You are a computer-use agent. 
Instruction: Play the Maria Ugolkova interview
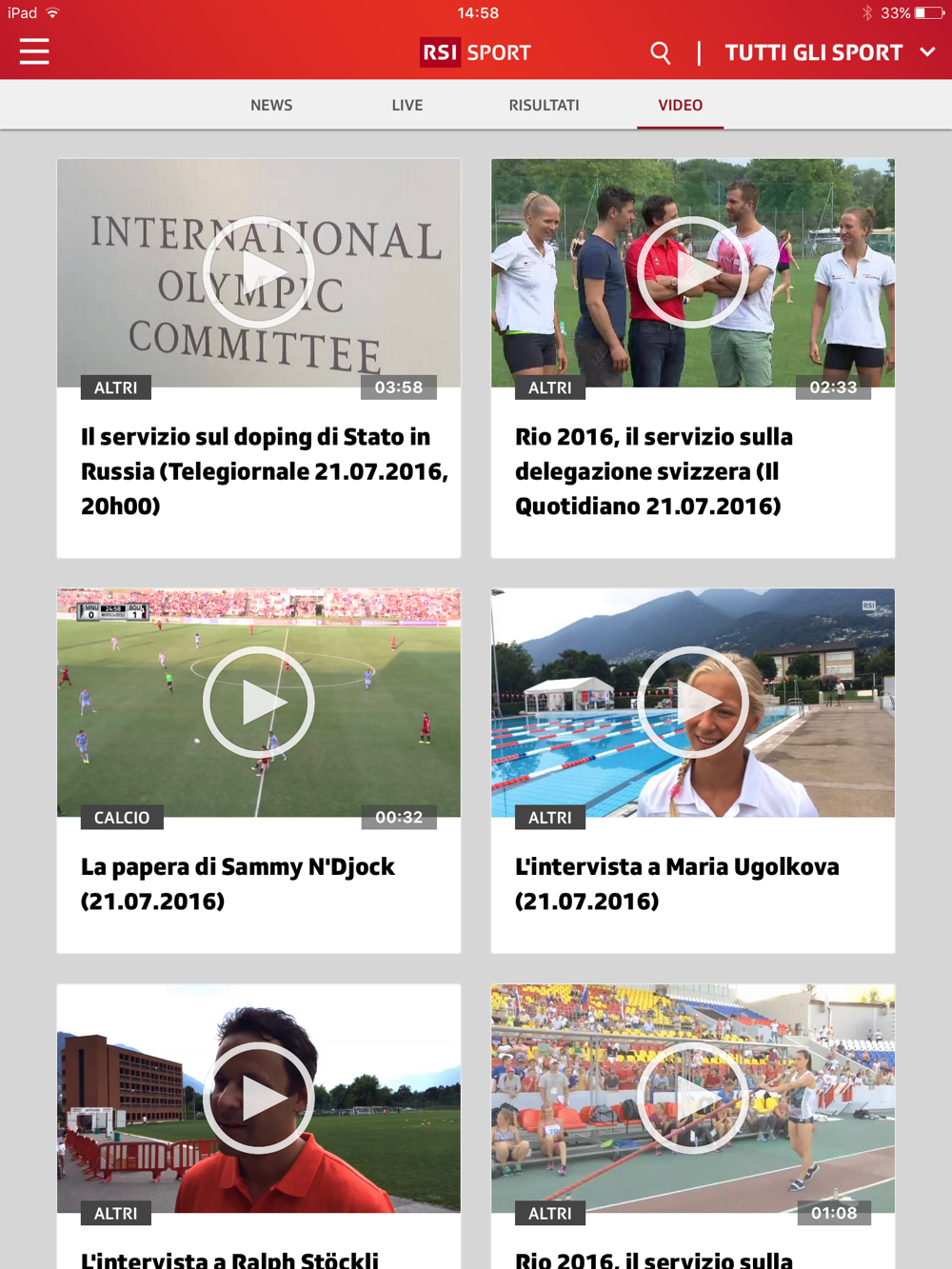693,703
